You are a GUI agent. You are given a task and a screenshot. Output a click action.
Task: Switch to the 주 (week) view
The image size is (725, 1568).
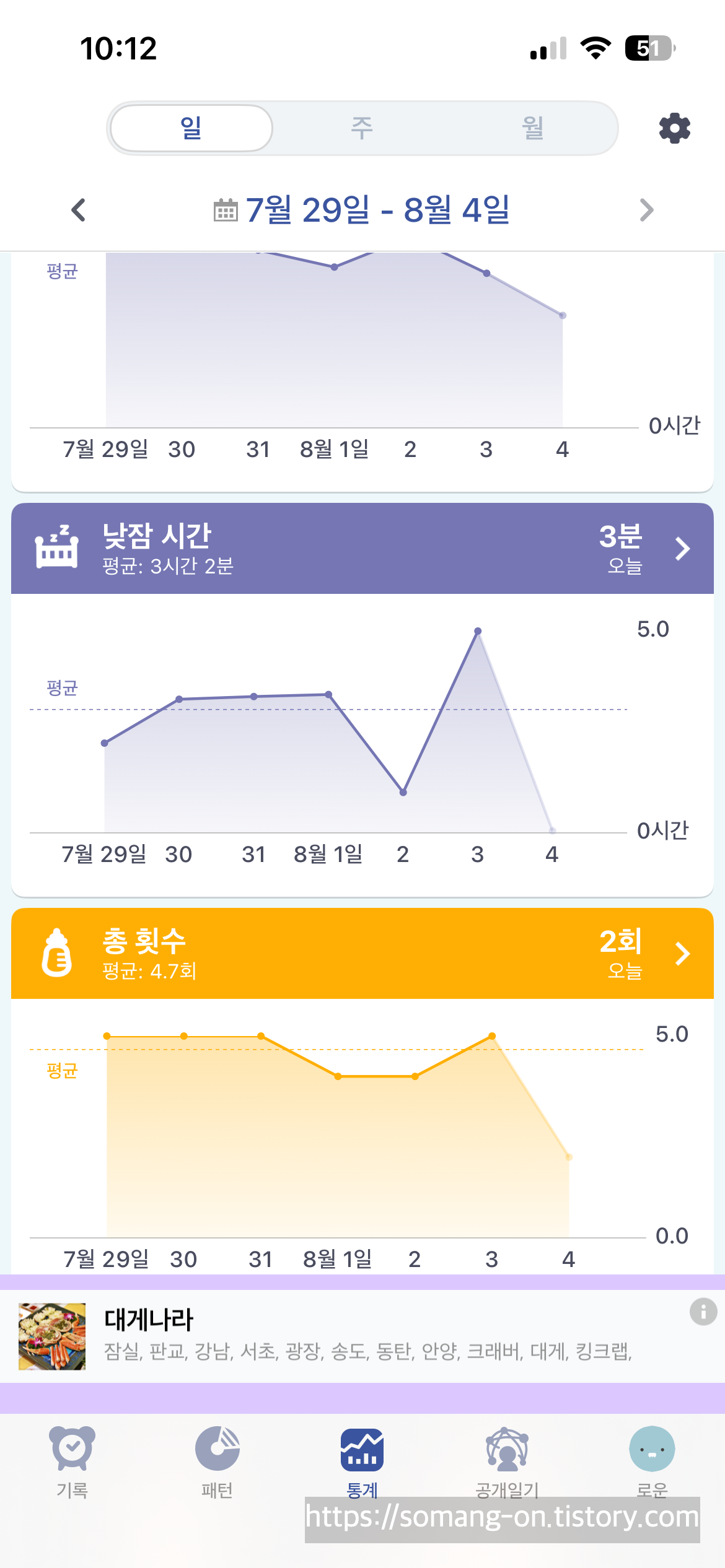click(x=362, y=128)
